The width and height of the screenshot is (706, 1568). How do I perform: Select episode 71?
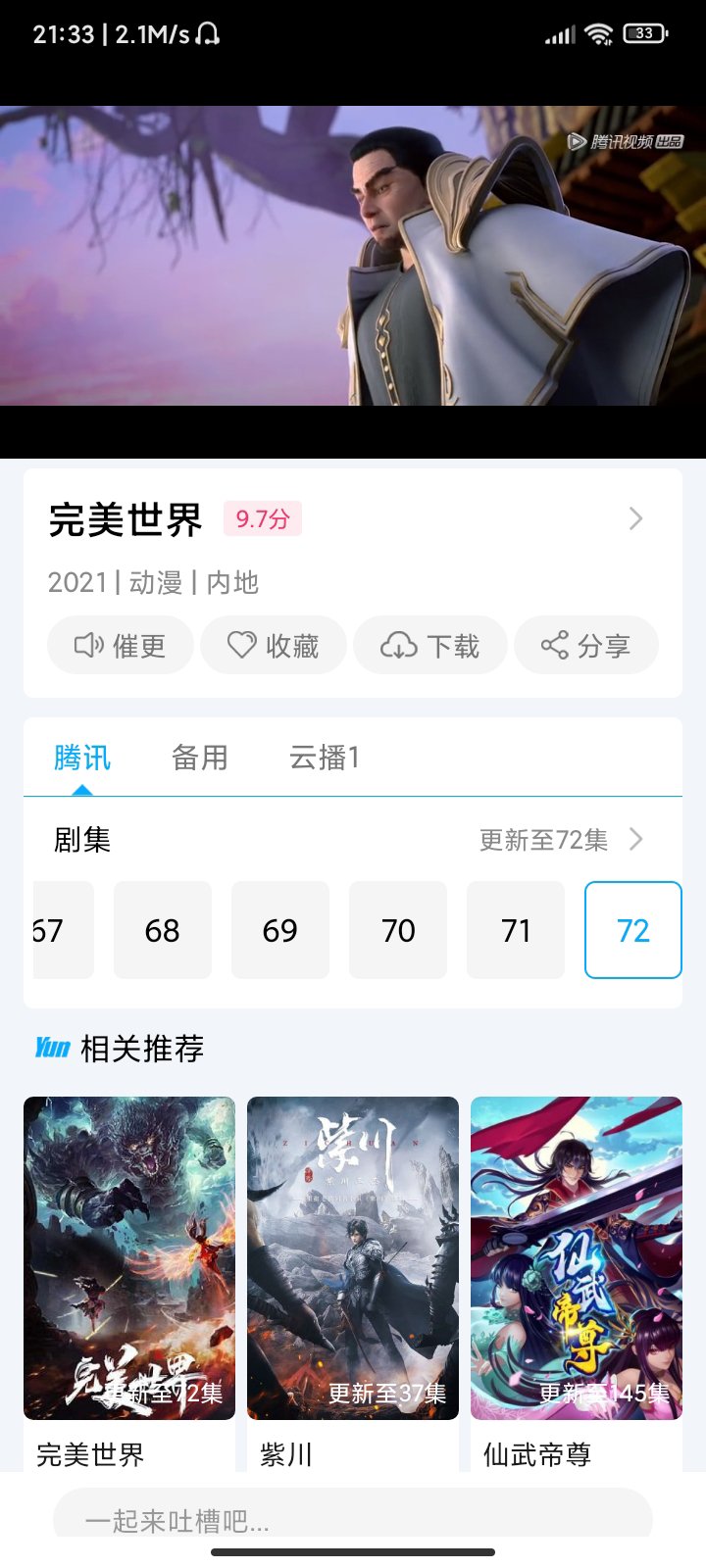[516, 930]
